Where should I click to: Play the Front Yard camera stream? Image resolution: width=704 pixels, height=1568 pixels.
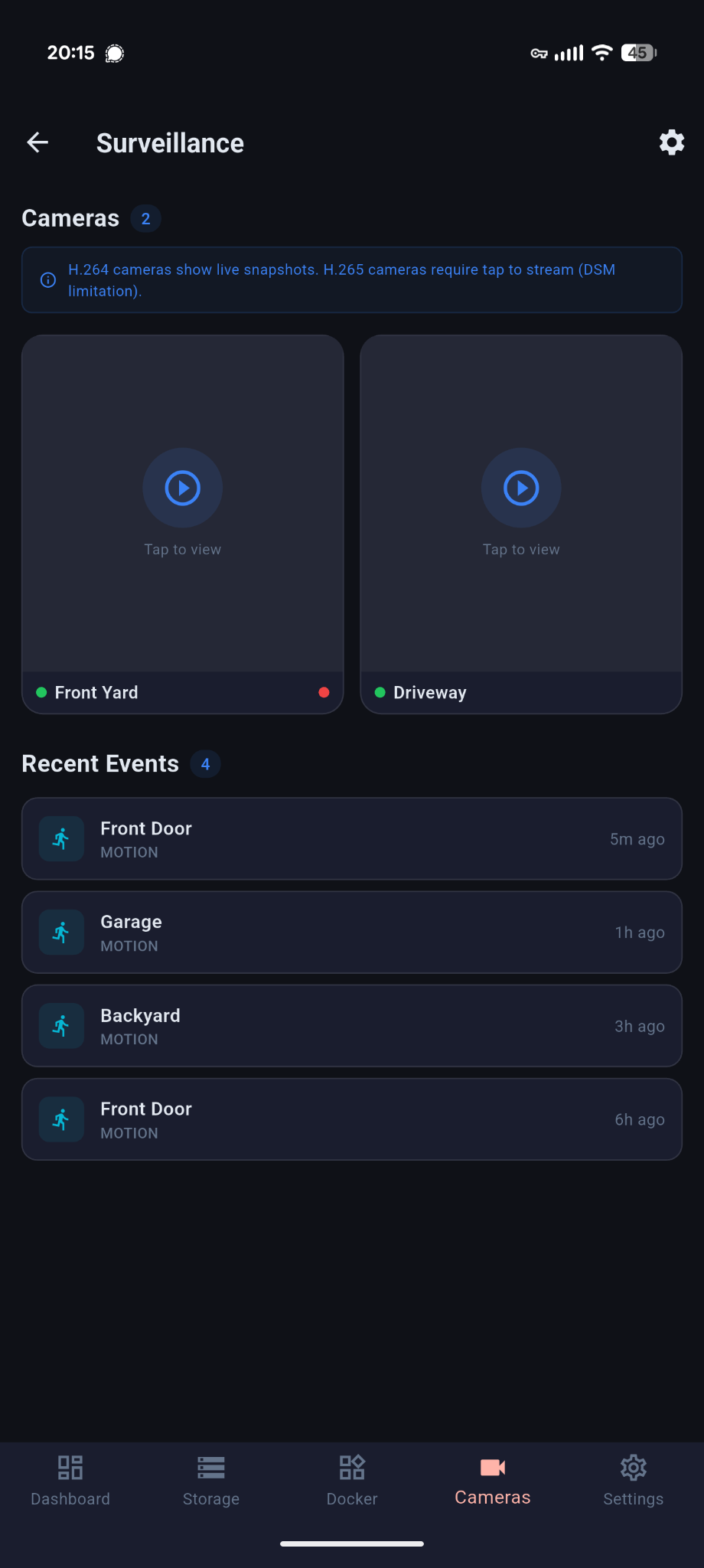183,488
